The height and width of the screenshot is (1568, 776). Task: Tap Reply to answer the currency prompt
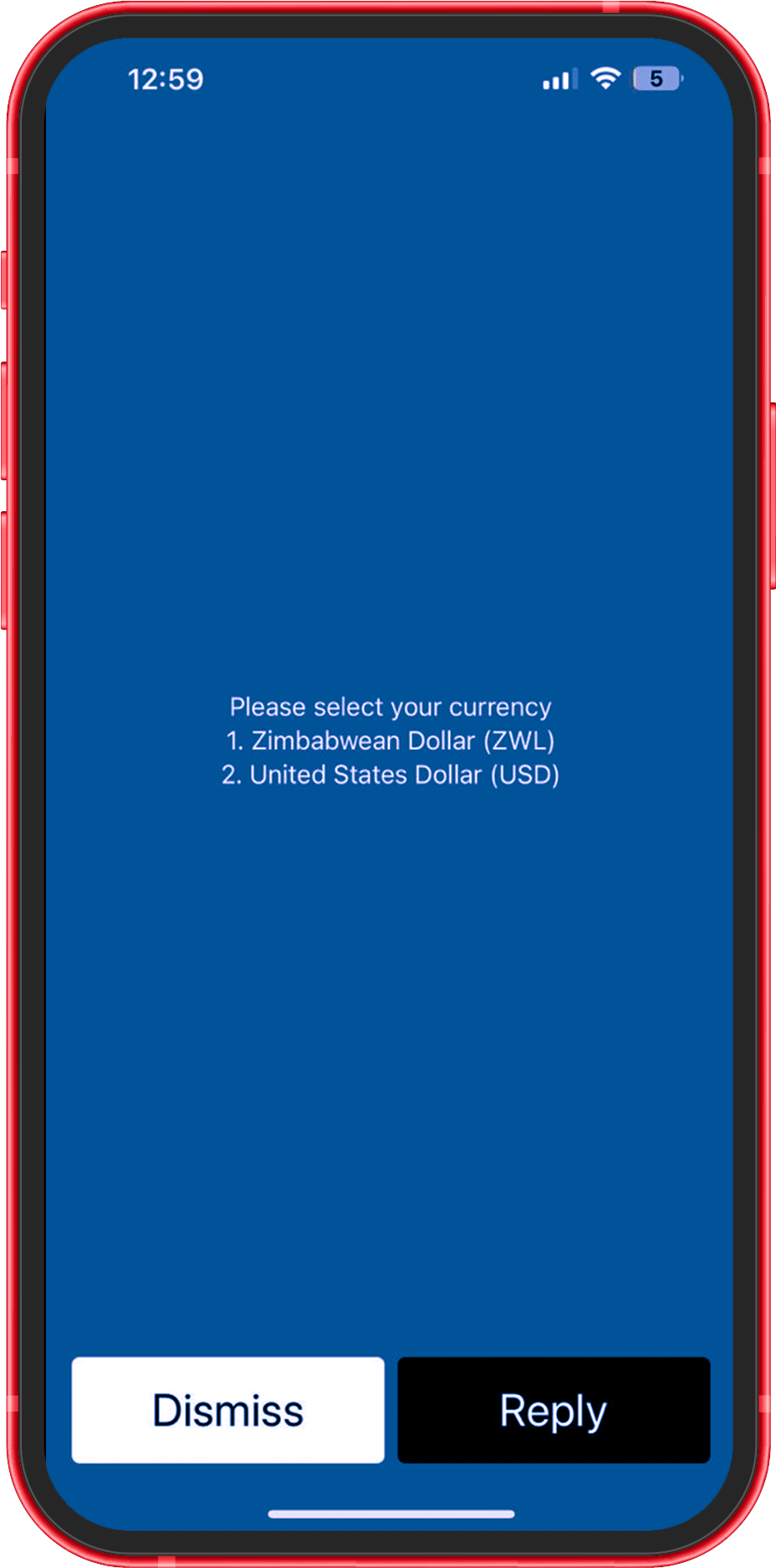554,1410
